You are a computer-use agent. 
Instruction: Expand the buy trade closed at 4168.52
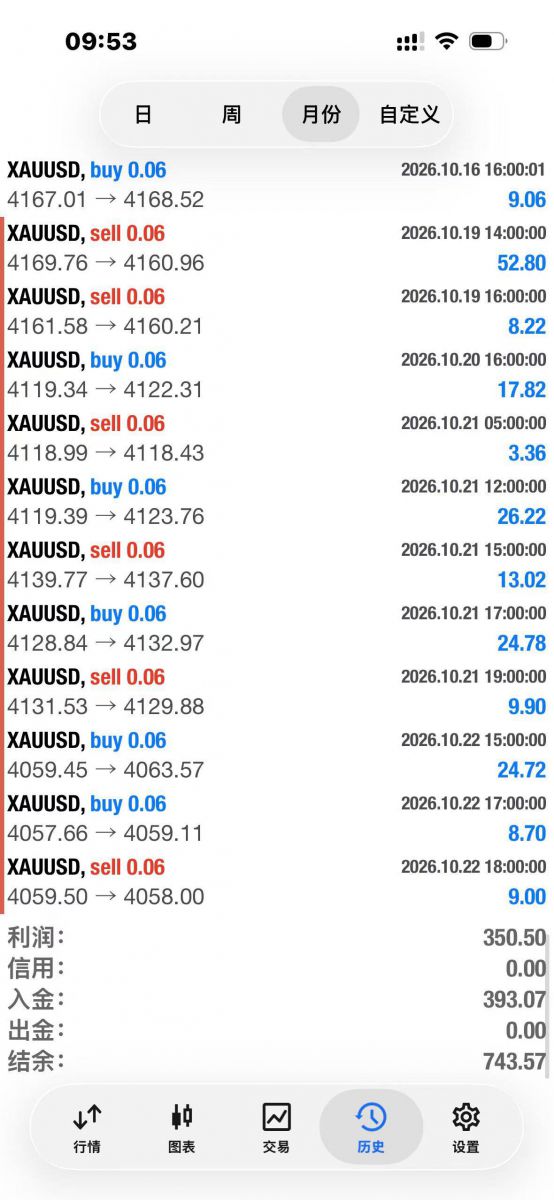point(277,185)
